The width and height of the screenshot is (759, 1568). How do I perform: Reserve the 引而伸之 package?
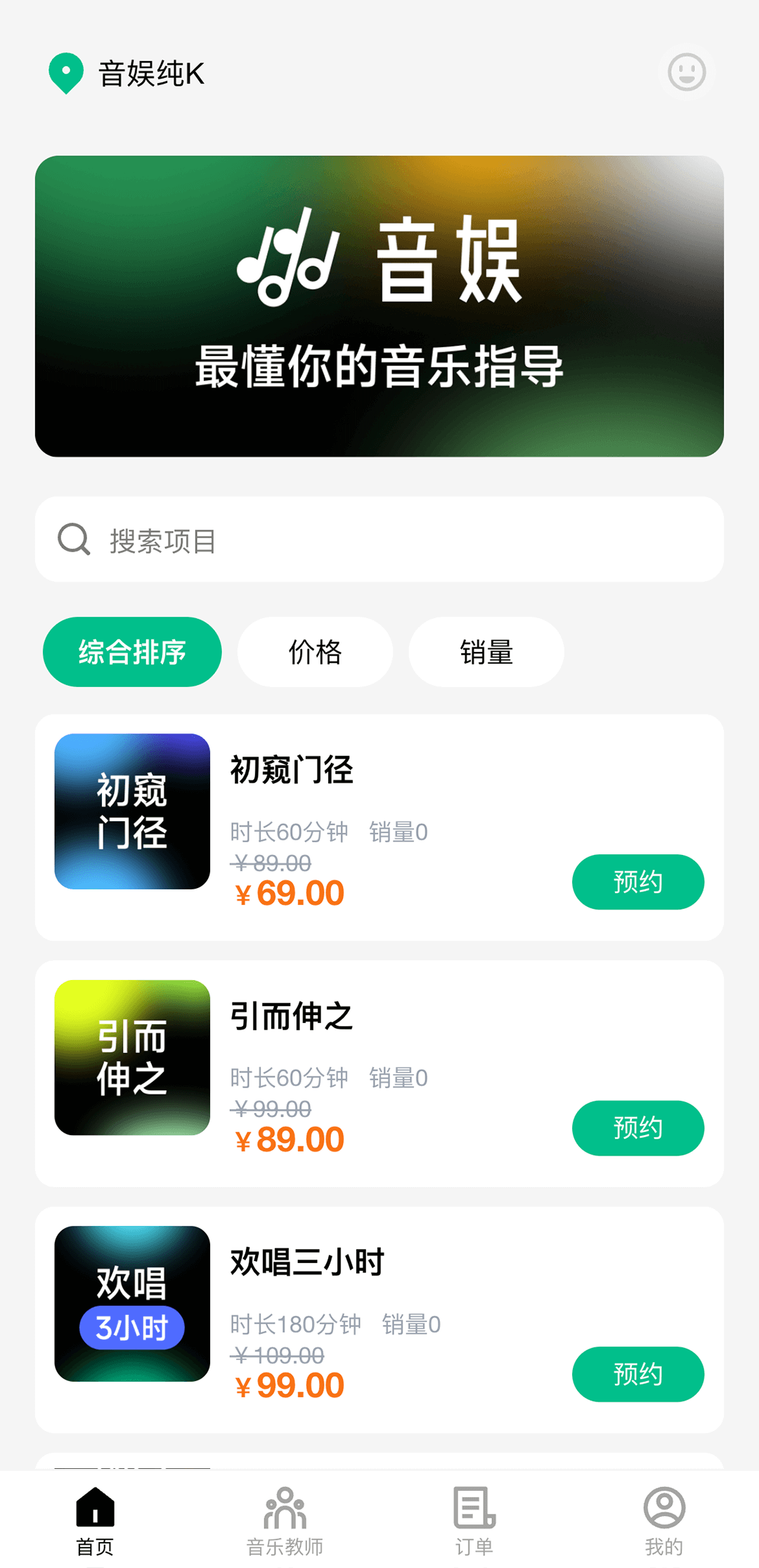coord(638,1128)
